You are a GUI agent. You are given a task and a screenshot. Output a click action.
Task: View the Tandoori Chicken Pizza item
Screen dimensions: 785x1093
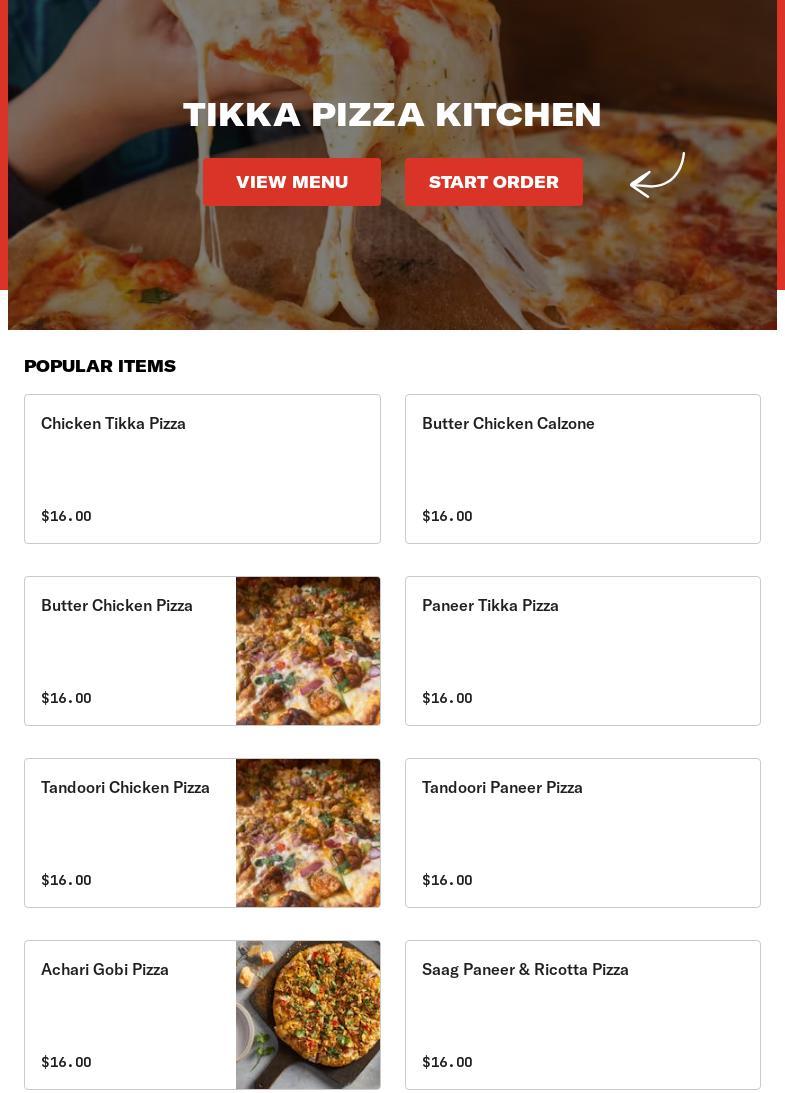(202, 833)
